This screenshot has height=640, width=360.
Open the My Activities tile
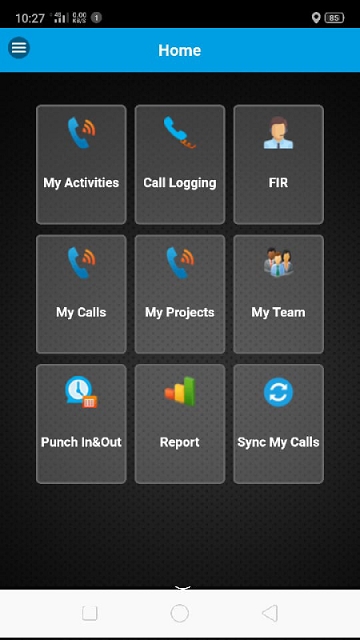81,164
